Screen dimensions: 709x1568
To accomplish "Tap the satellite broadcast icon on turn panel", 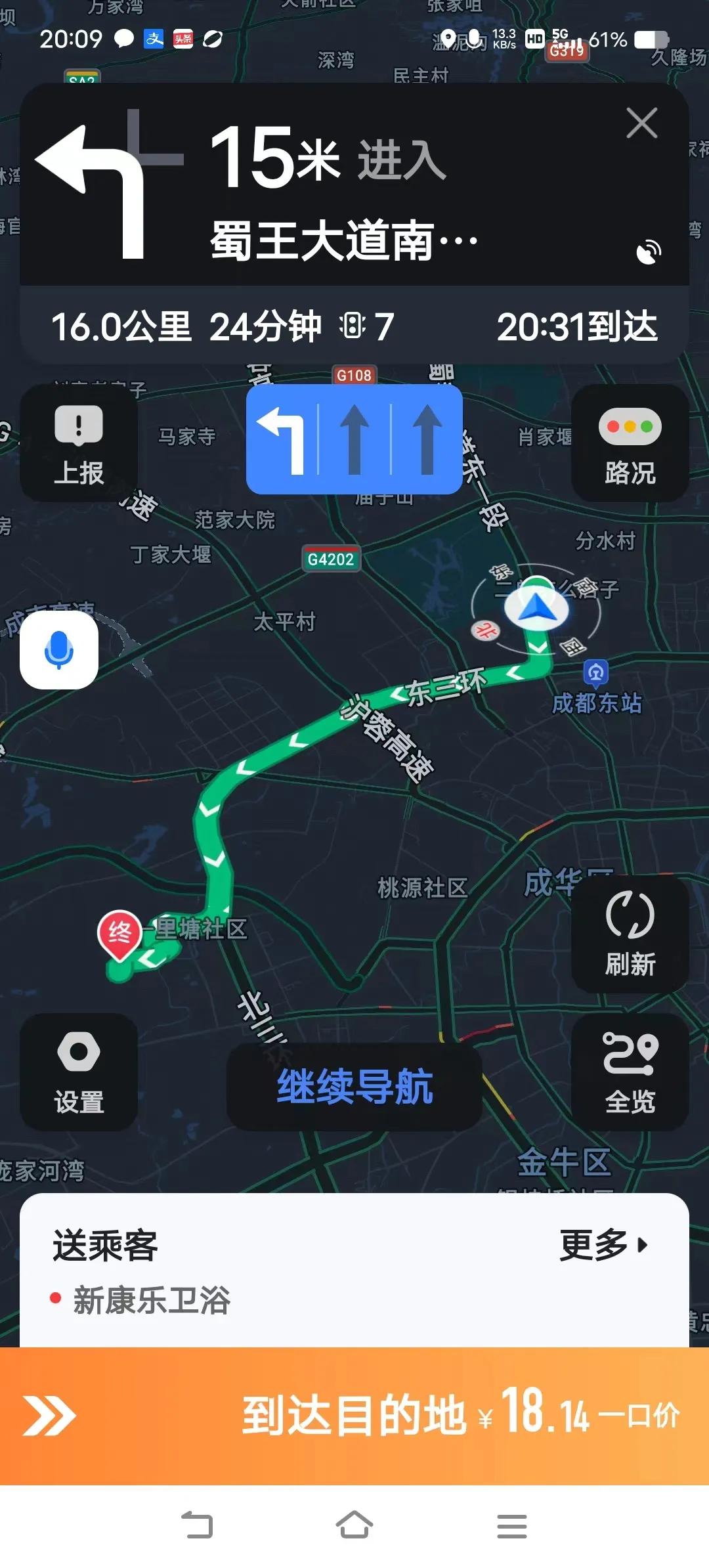I will [x=649, y=250].
